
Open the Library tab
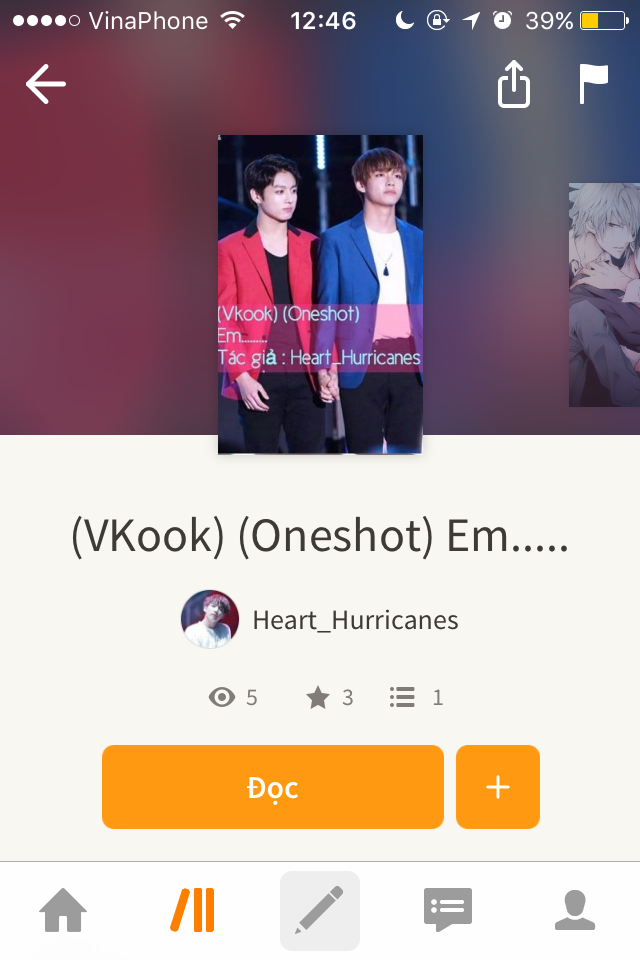coord(192,910)
